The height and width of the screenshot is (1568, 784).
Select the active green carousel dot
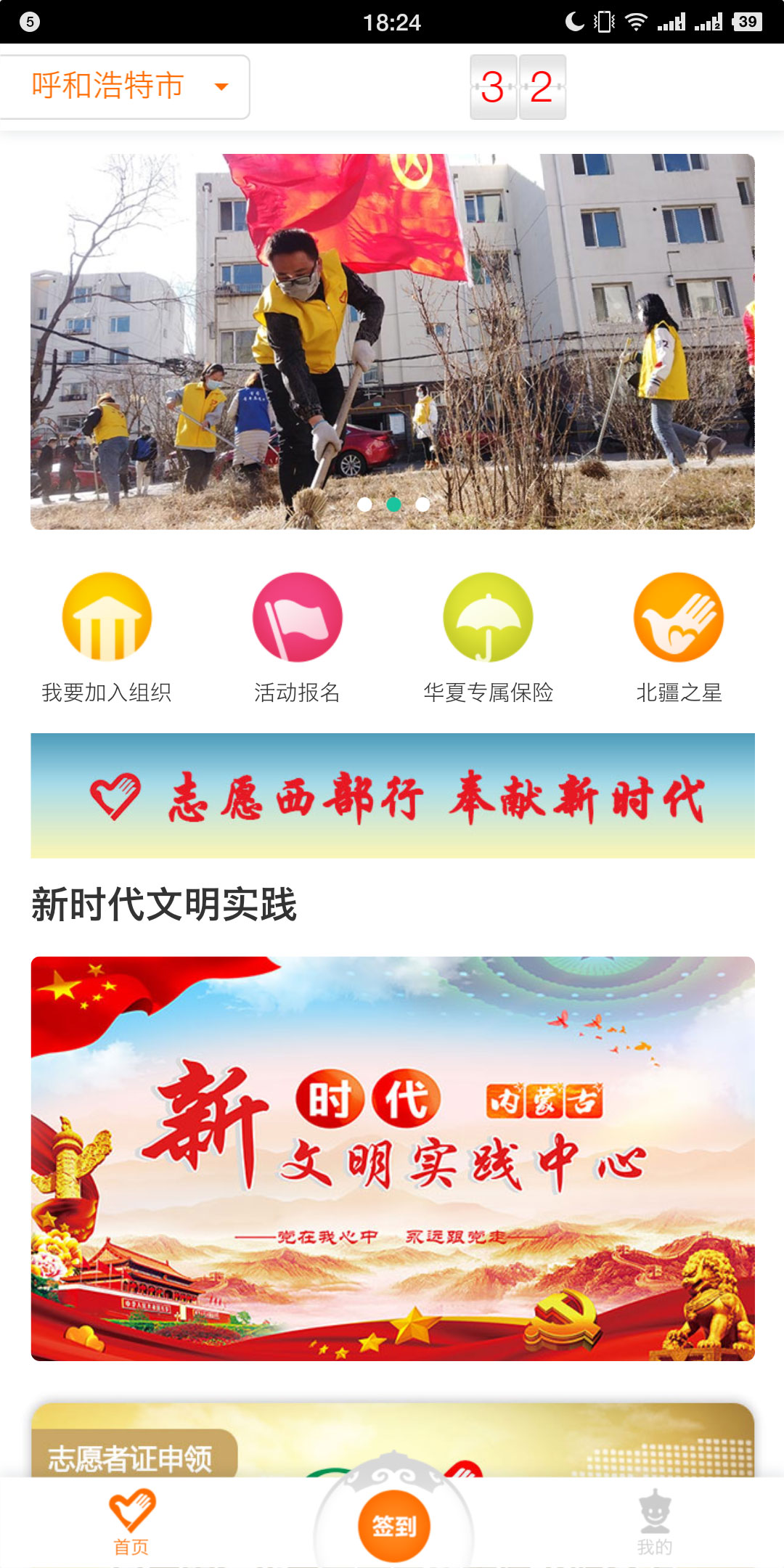tap(393, 504)
